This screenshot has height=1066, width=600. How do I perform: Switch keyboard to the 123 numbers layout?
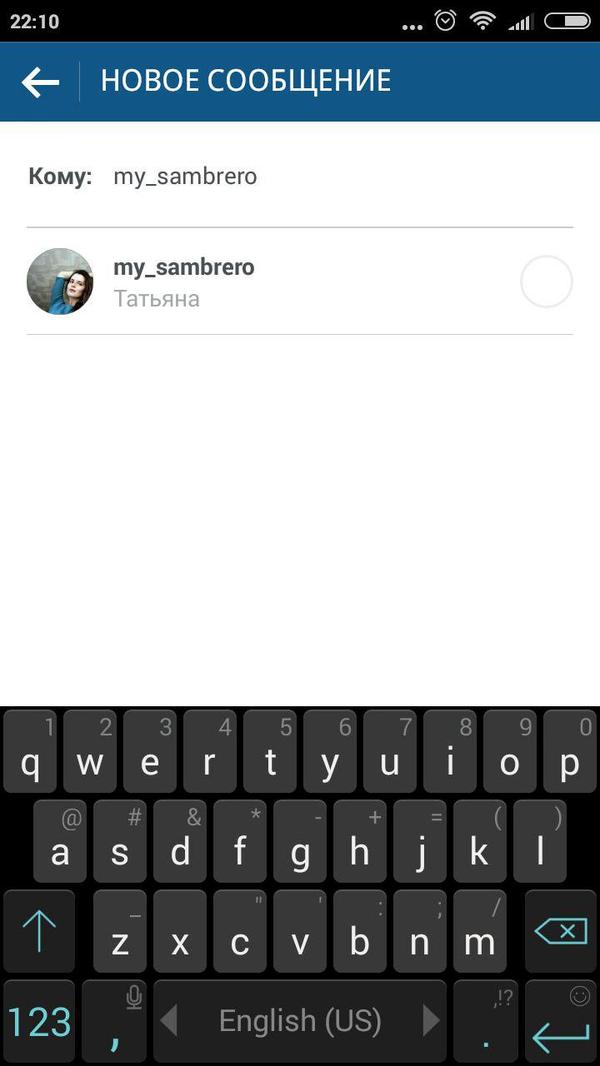pos(40,1022)
